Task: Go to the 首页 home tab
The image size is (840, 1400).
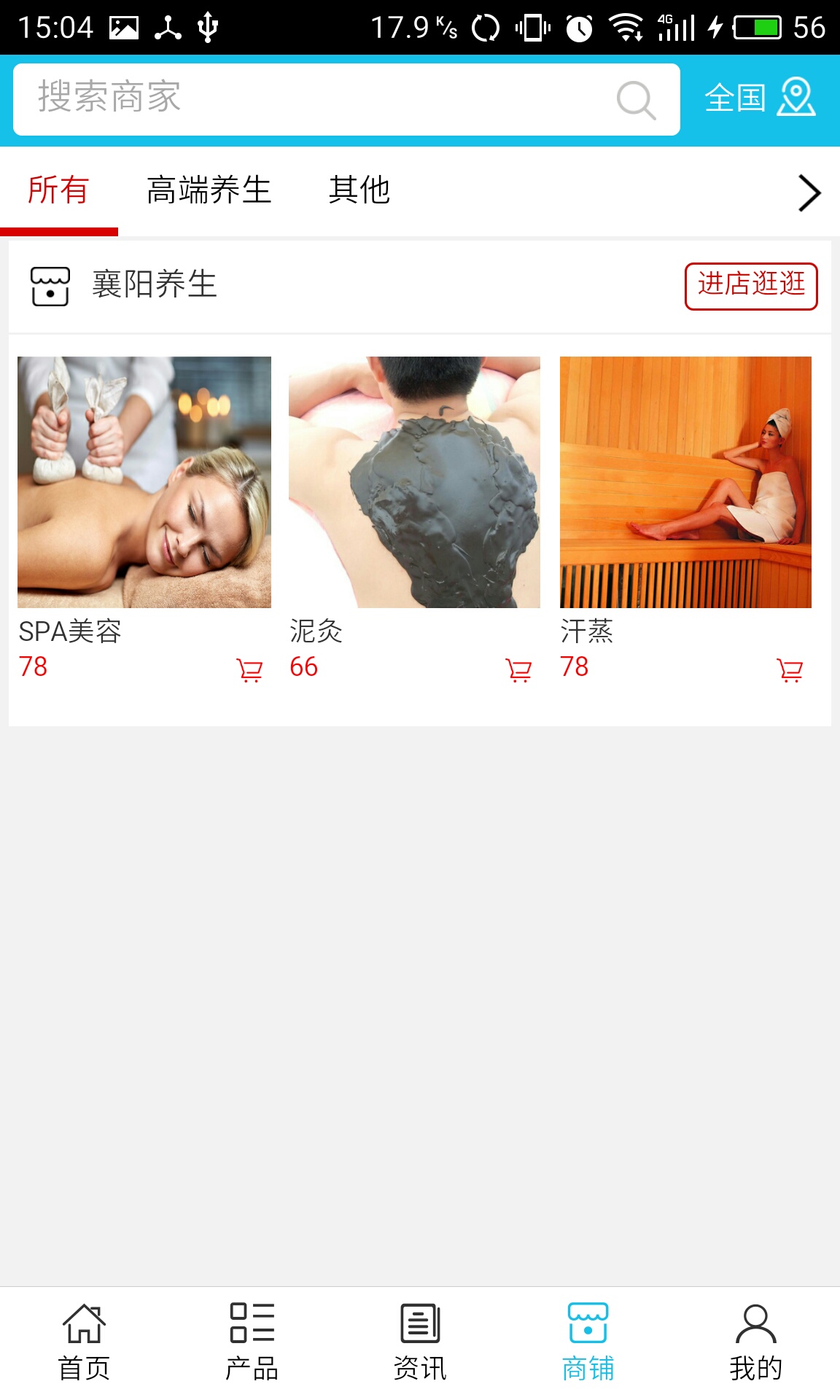Action: [x=84, y=1342]
